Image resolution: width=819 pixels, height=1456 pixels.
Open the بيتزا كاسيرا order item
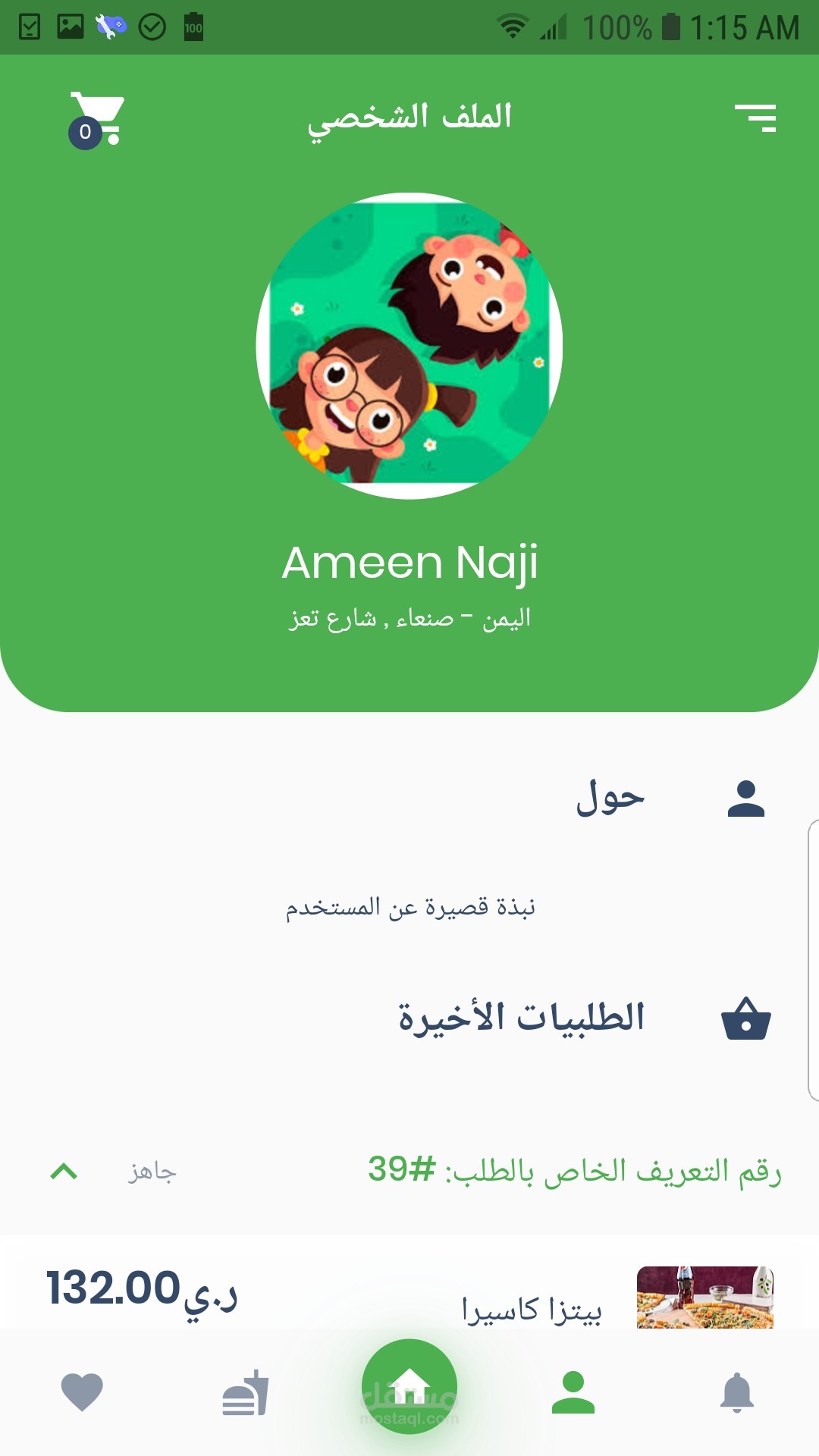[531, 1307]
